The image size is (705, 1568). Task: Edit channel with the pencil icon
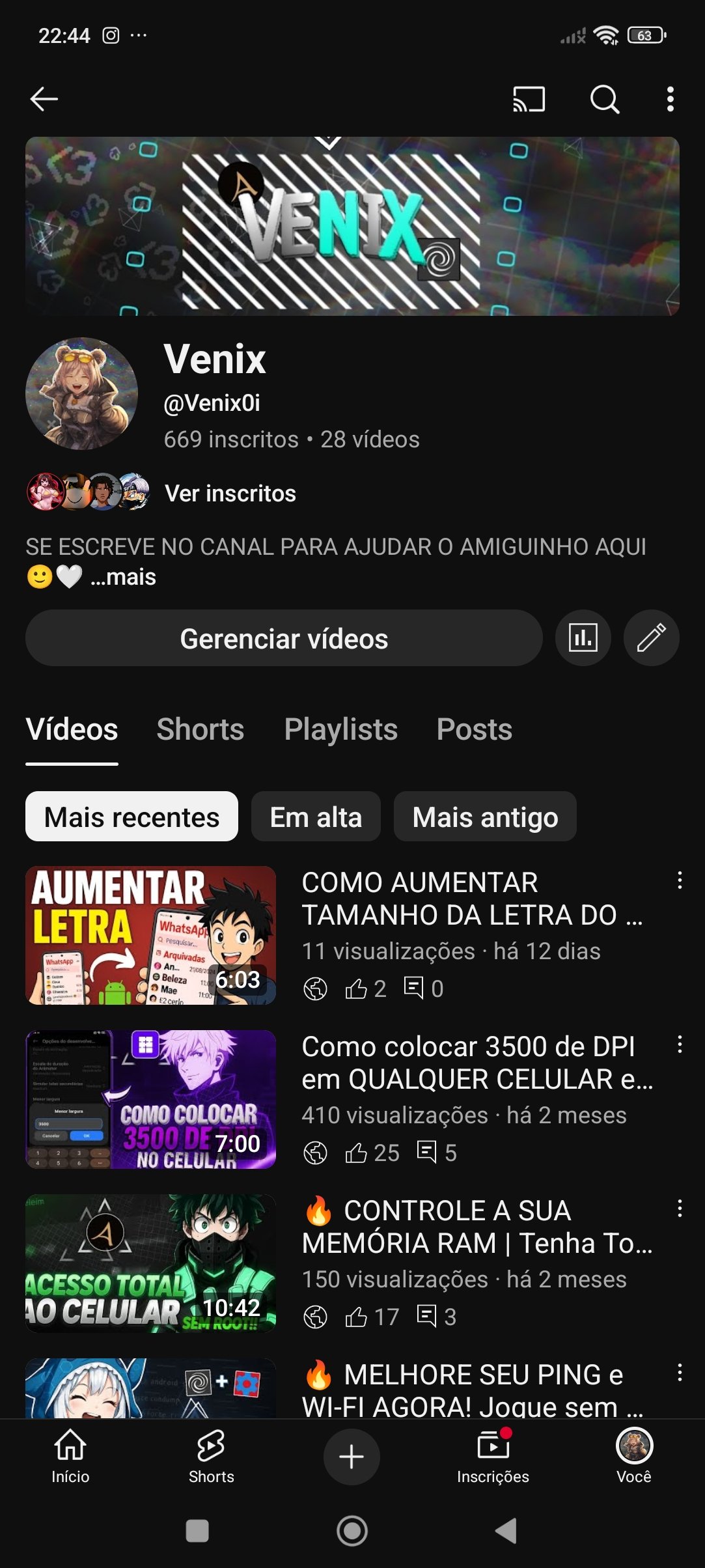(x=651, y=638)
